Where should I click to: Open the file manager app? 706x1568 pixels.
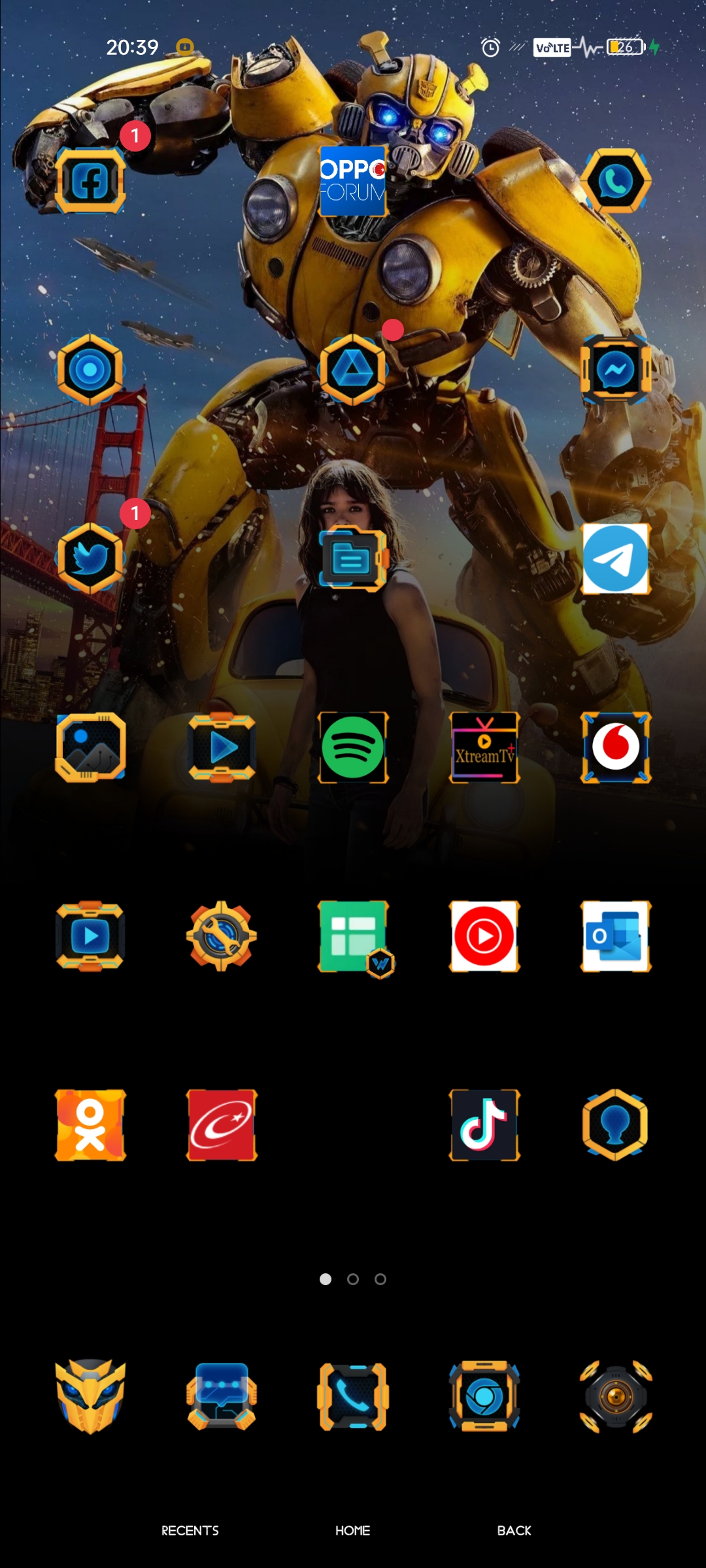pyautogui.click(x=353, y=559)
